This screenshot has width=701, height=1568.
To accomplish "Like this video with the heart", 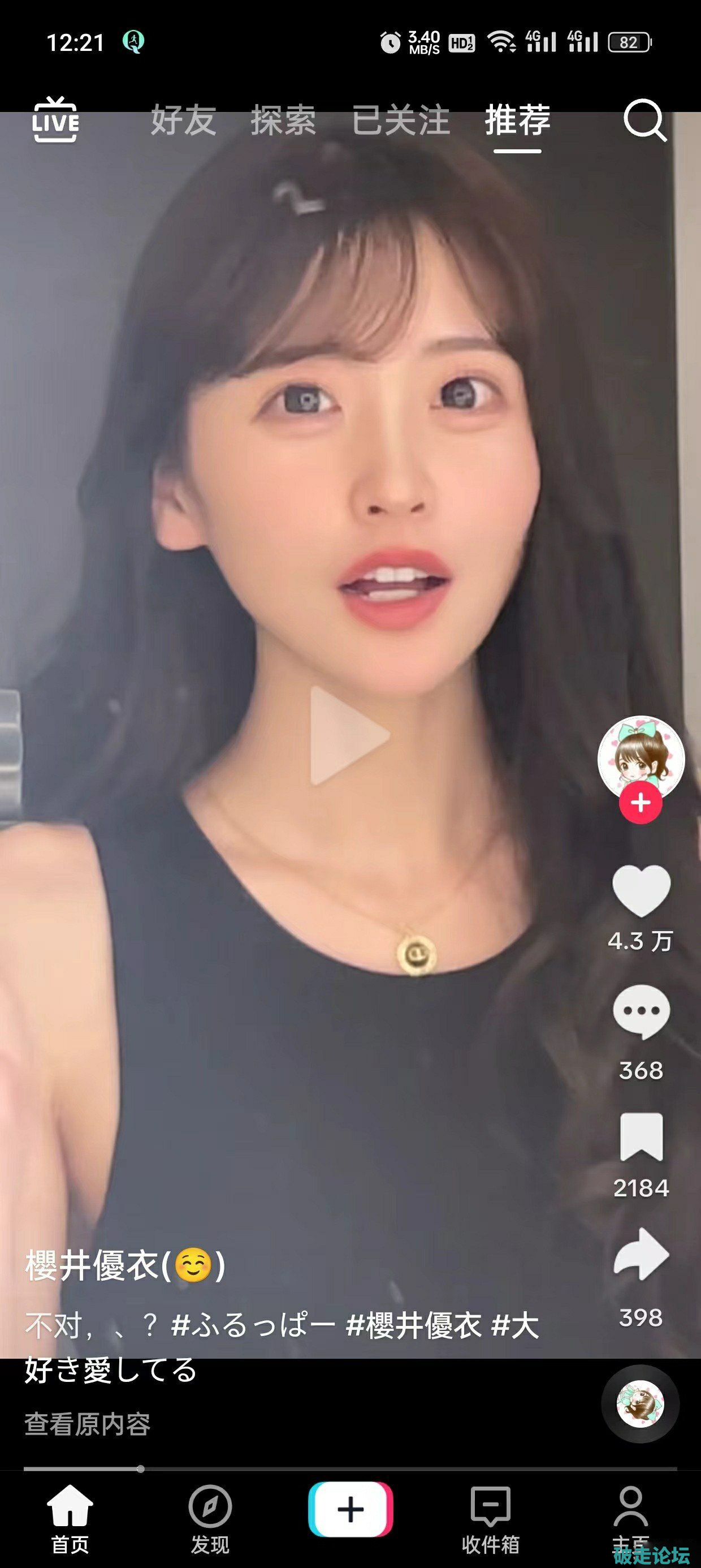I will [641, 891].
